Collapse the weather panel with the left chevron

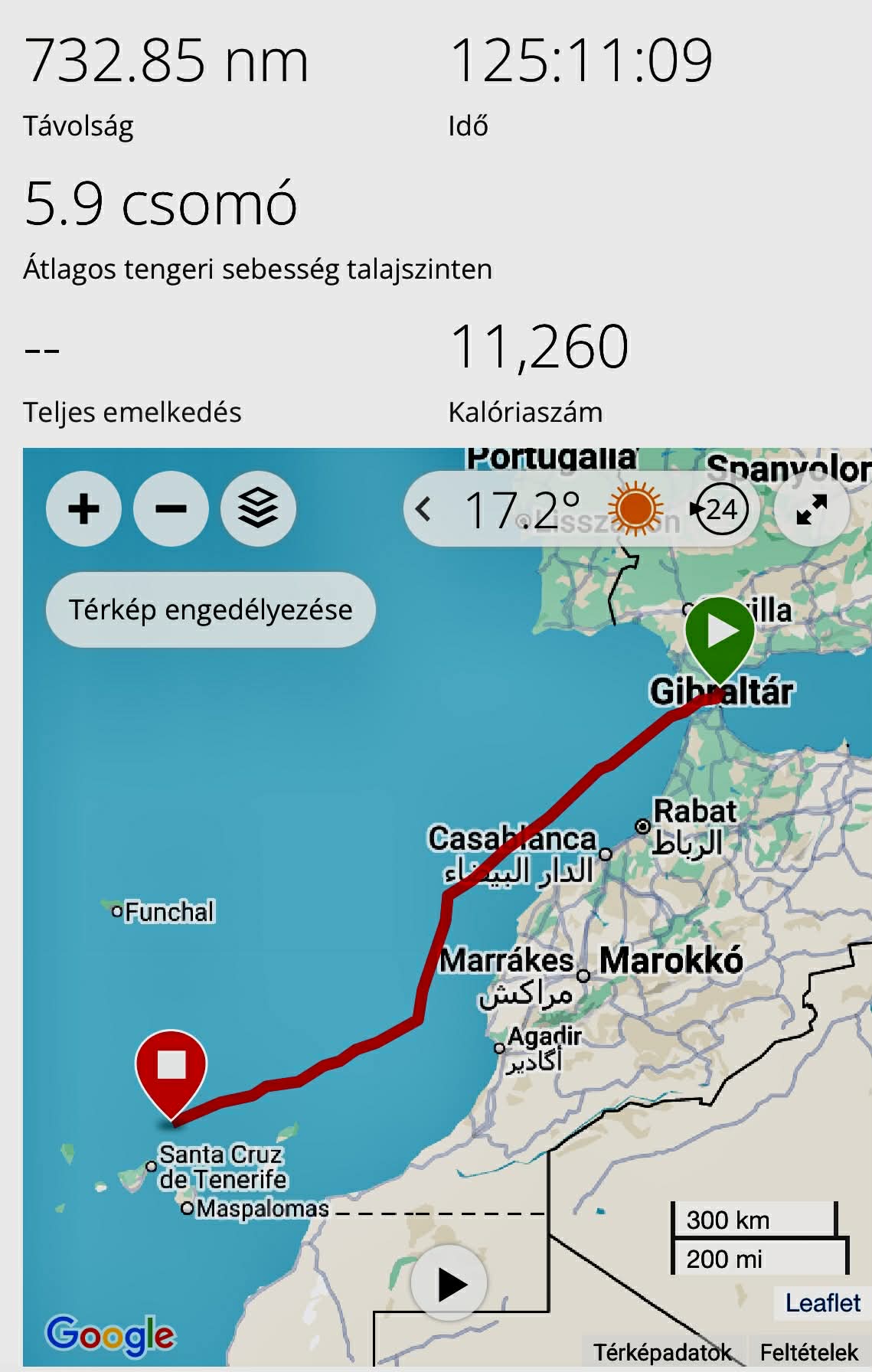423,509
